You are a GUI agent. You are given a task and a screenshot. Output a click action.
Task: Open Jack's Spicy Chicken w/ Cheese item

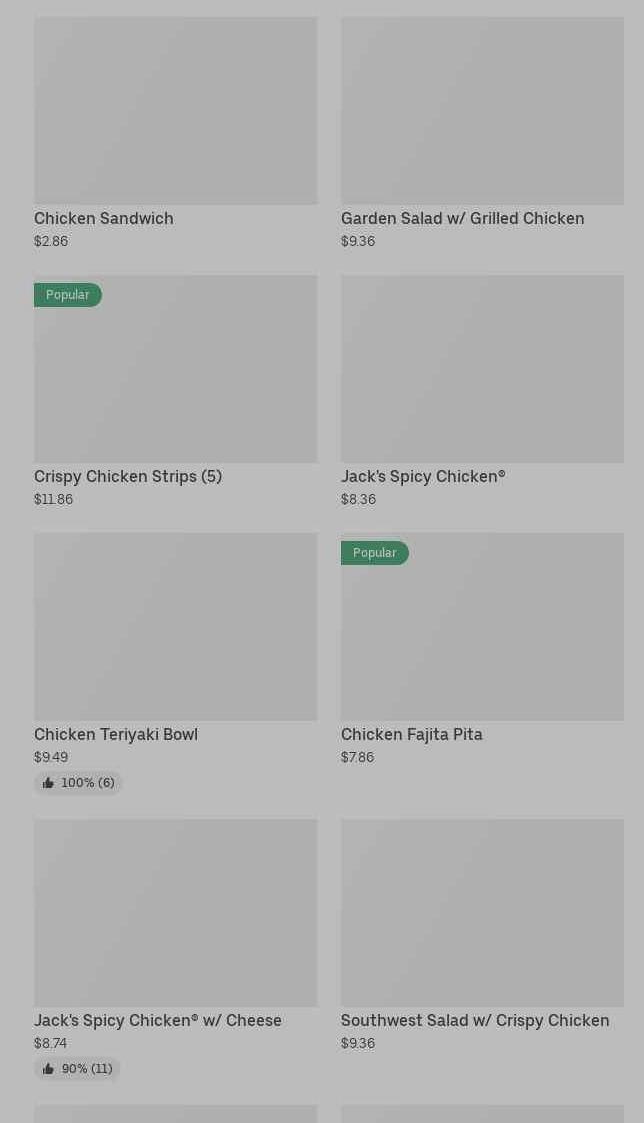(x=176, y=950)
